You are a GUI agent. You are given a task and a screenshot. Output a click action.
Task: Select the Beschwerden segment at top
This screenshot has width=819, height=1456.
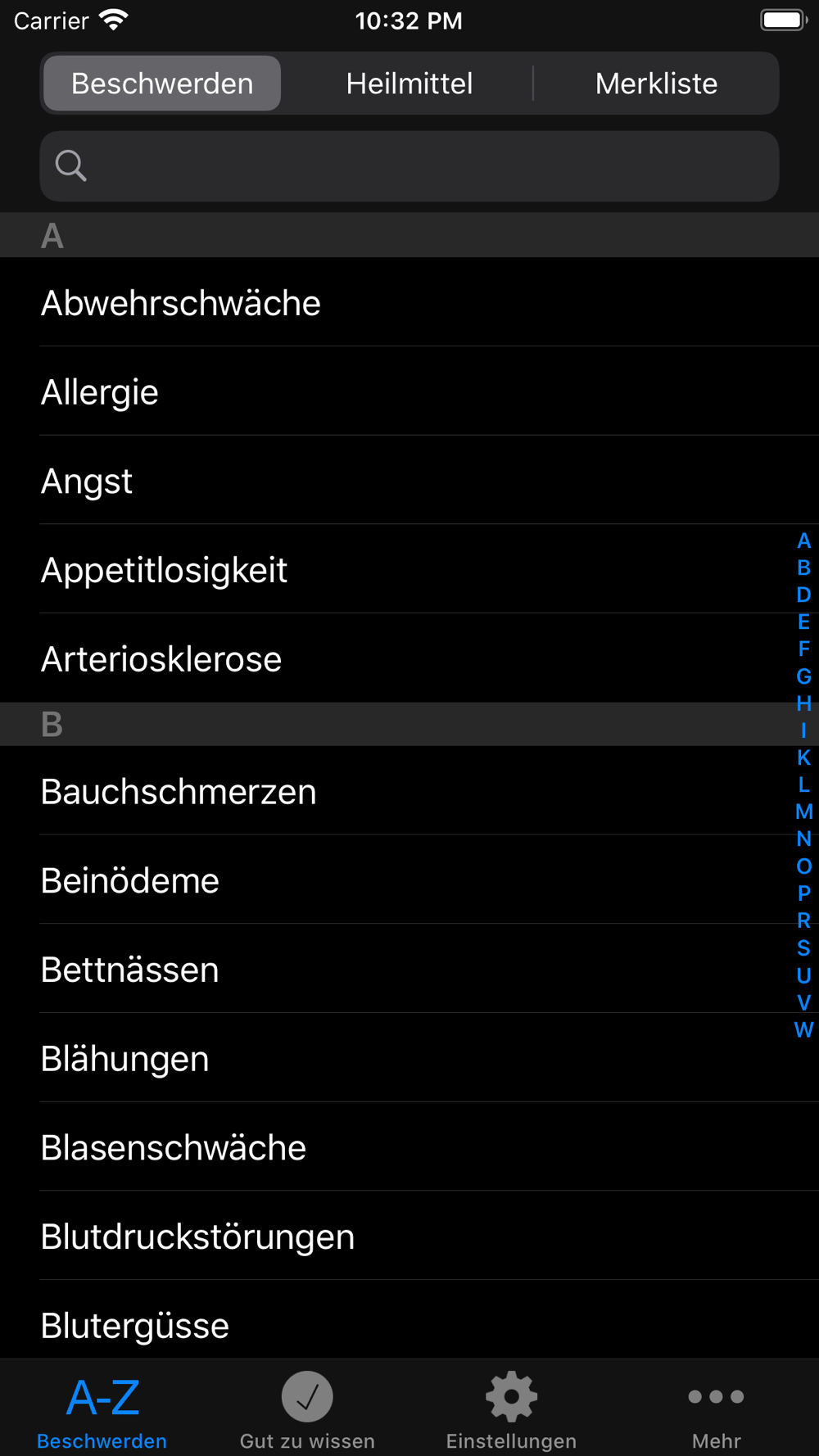point(162,84)
